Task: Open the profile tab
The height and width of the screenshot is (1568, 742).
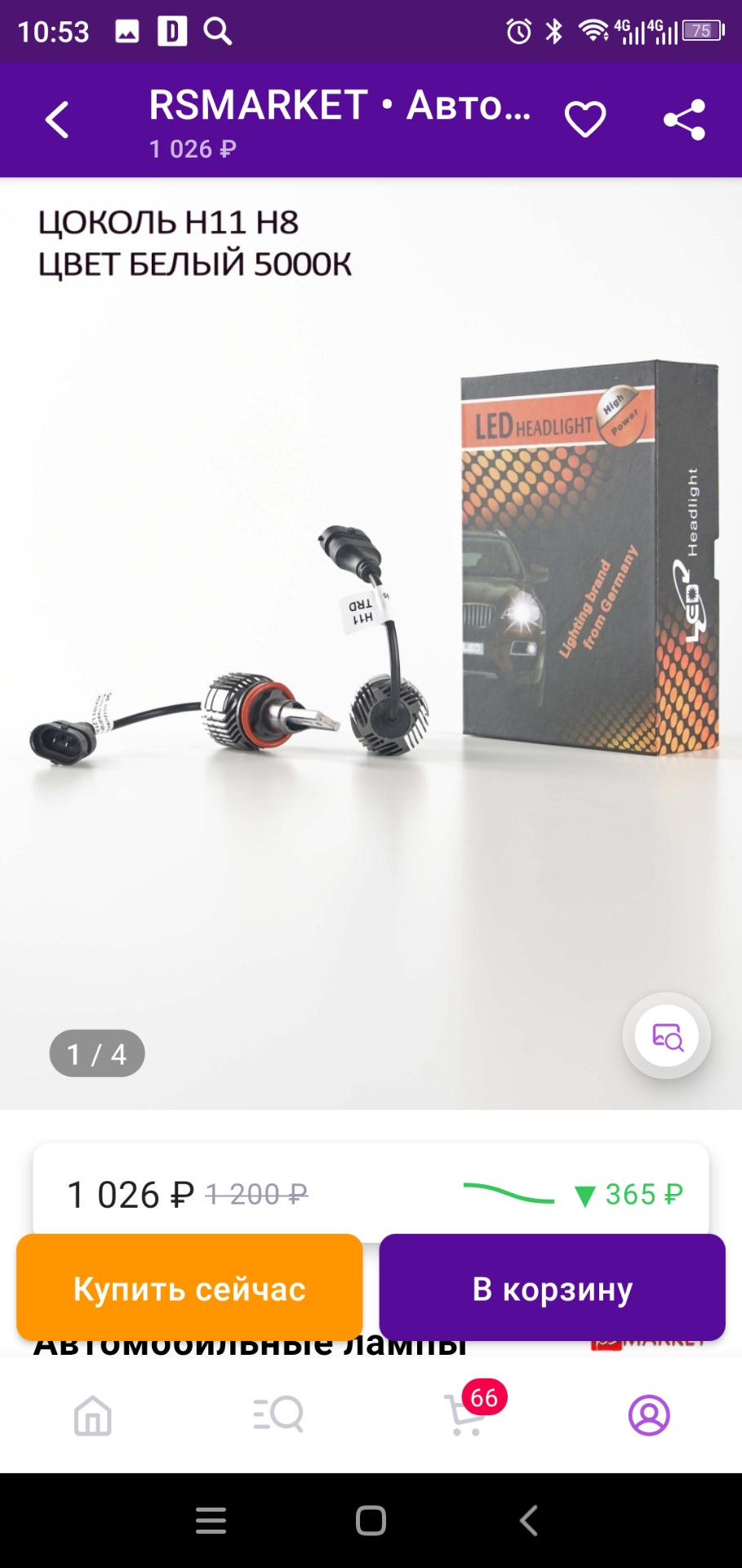Action: (649, 1414)
